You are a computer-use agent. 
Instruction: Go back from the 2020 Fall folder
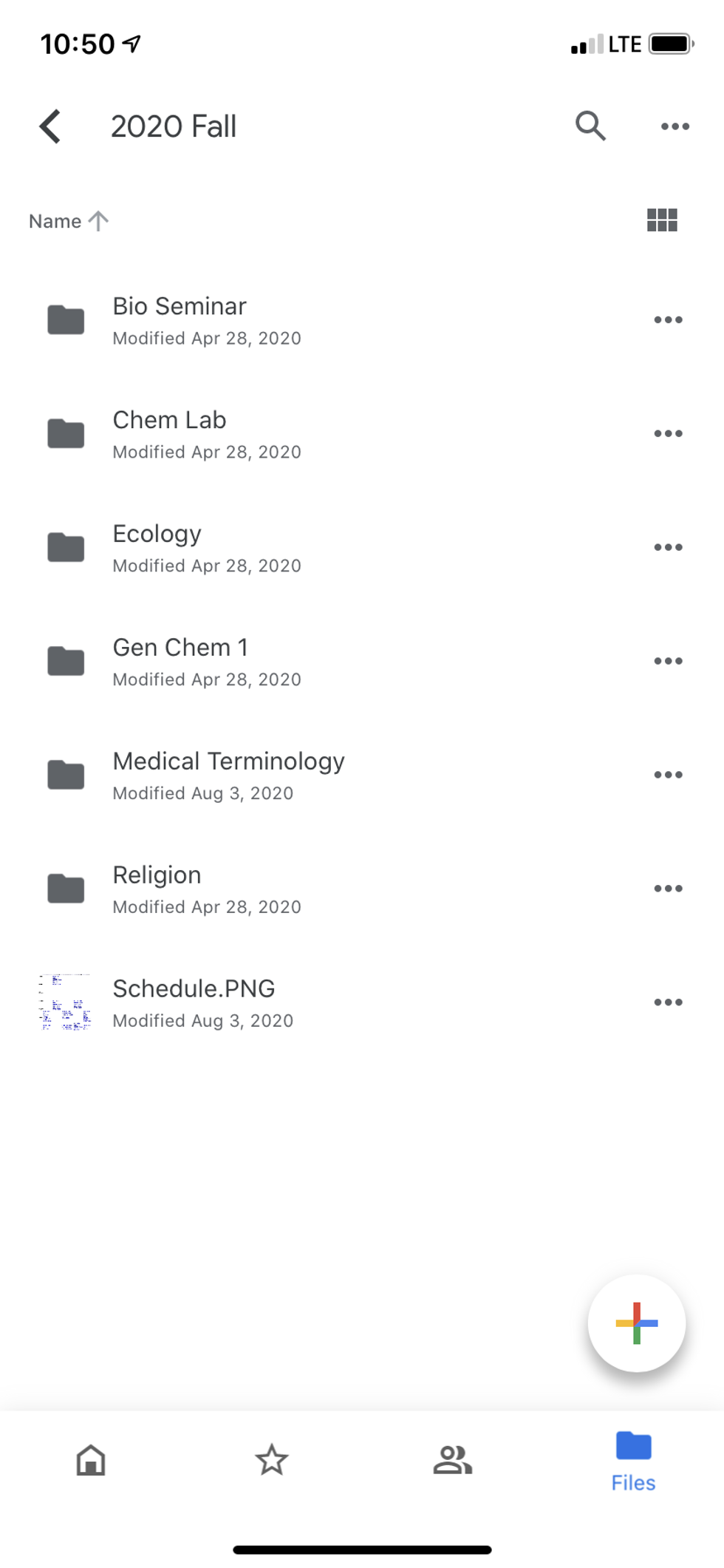click(50, 126)
